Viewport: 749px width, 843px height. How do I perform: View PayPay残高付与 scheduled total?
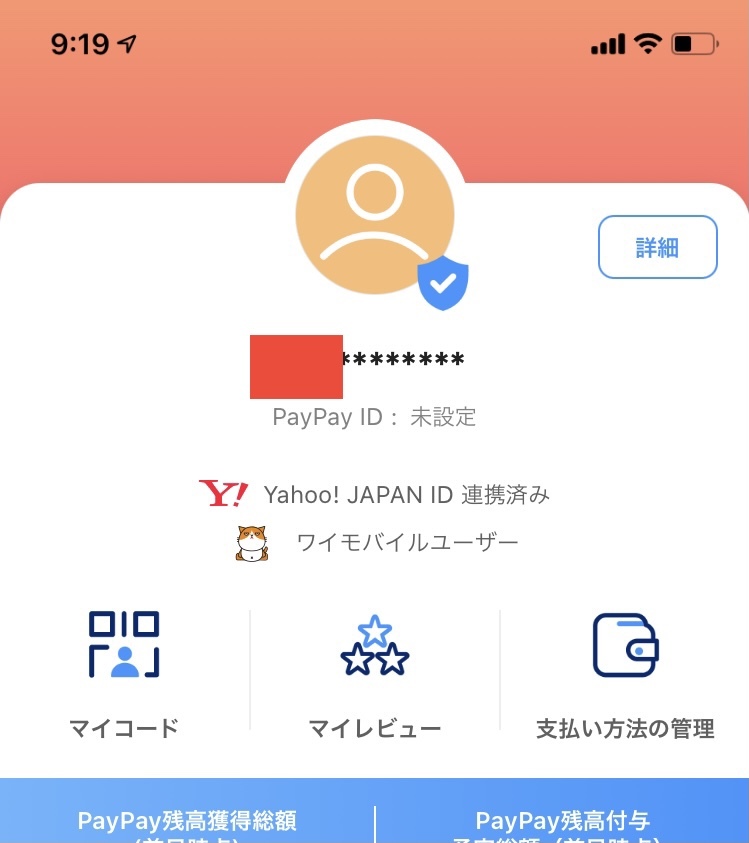[x=562, y=824]
